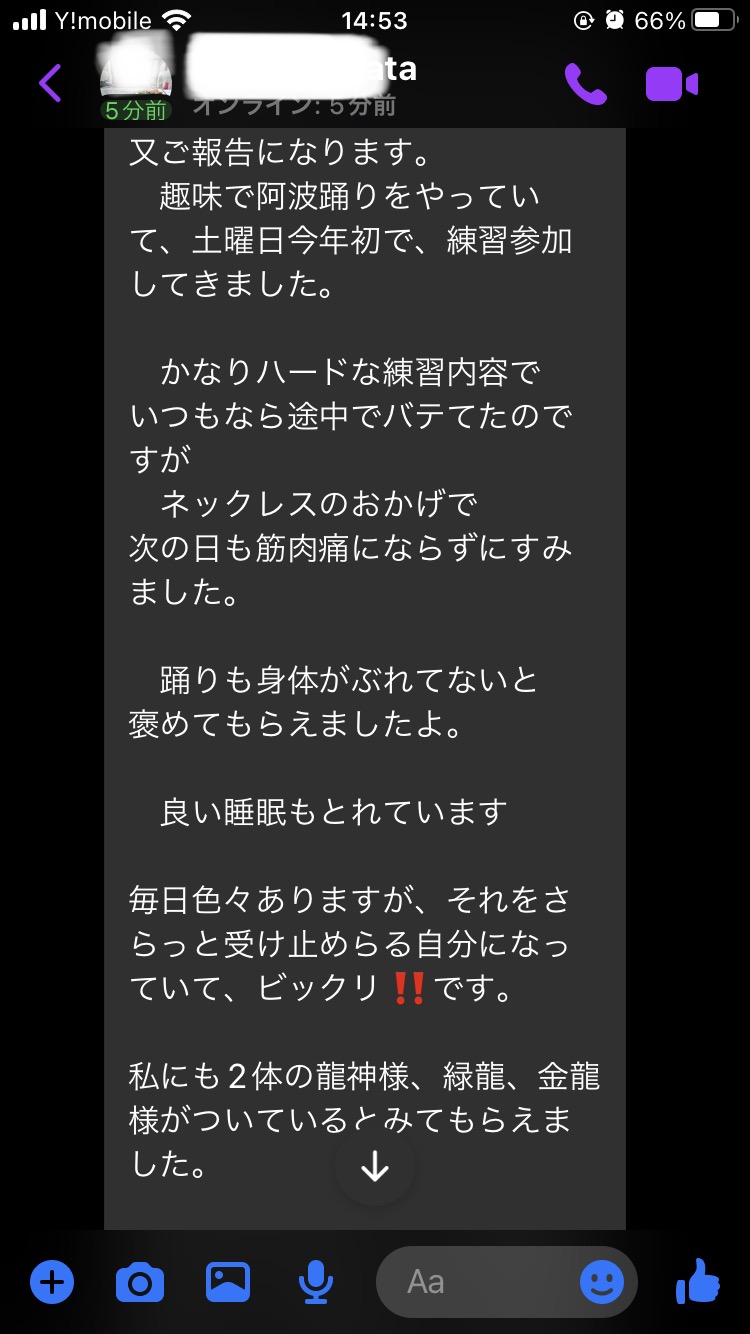Open more options with the plus button

(52, 1282)
